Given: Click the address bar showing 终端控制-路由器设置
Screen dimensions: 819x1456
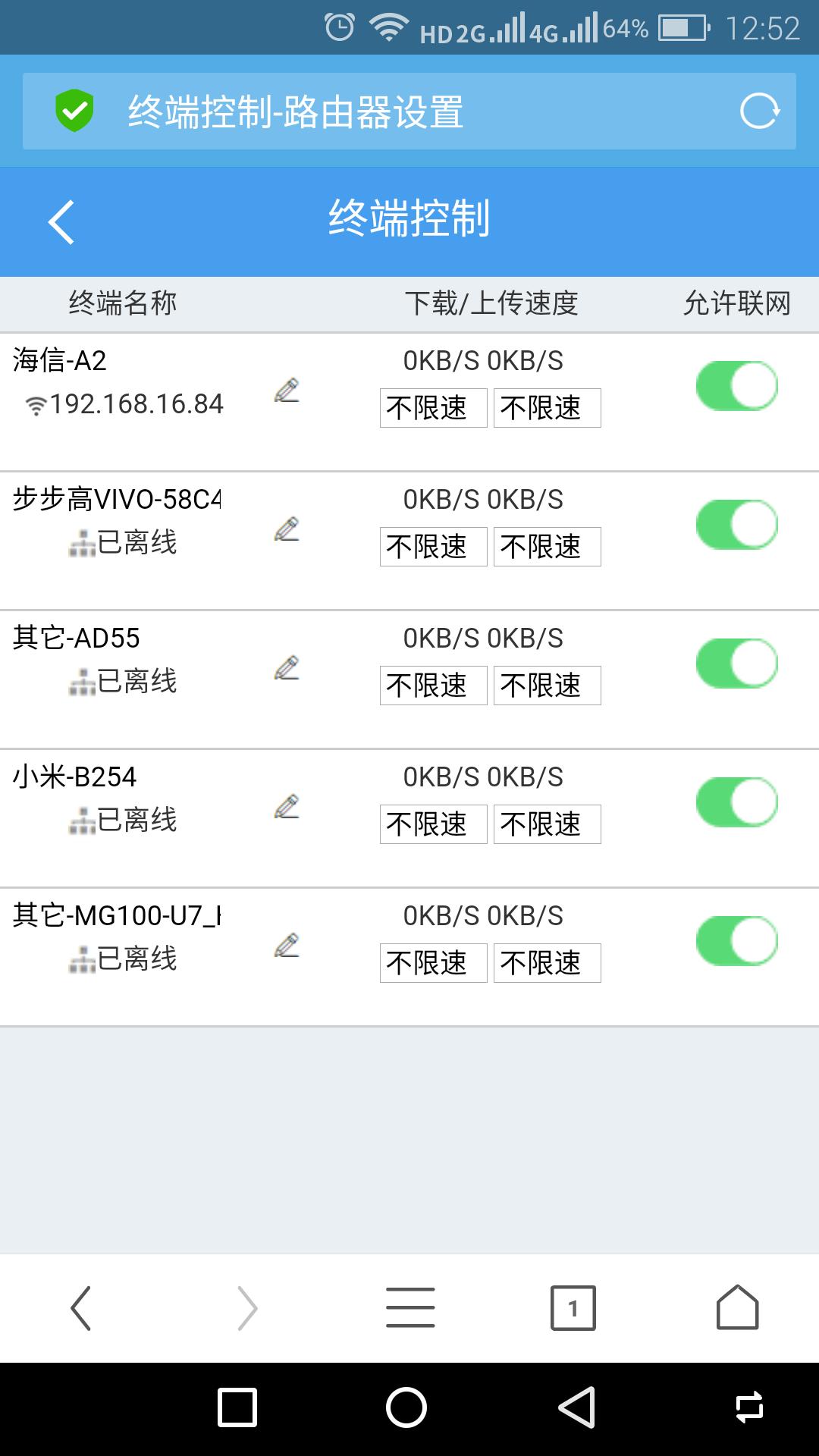Looking at the screenshot, I should (x=379, y=111).
